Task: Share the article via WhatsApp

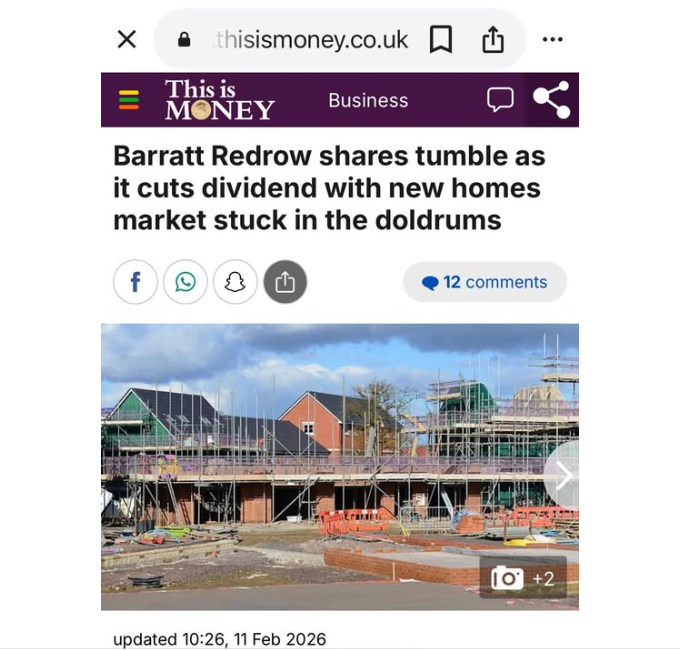Action: pos(185,282)
